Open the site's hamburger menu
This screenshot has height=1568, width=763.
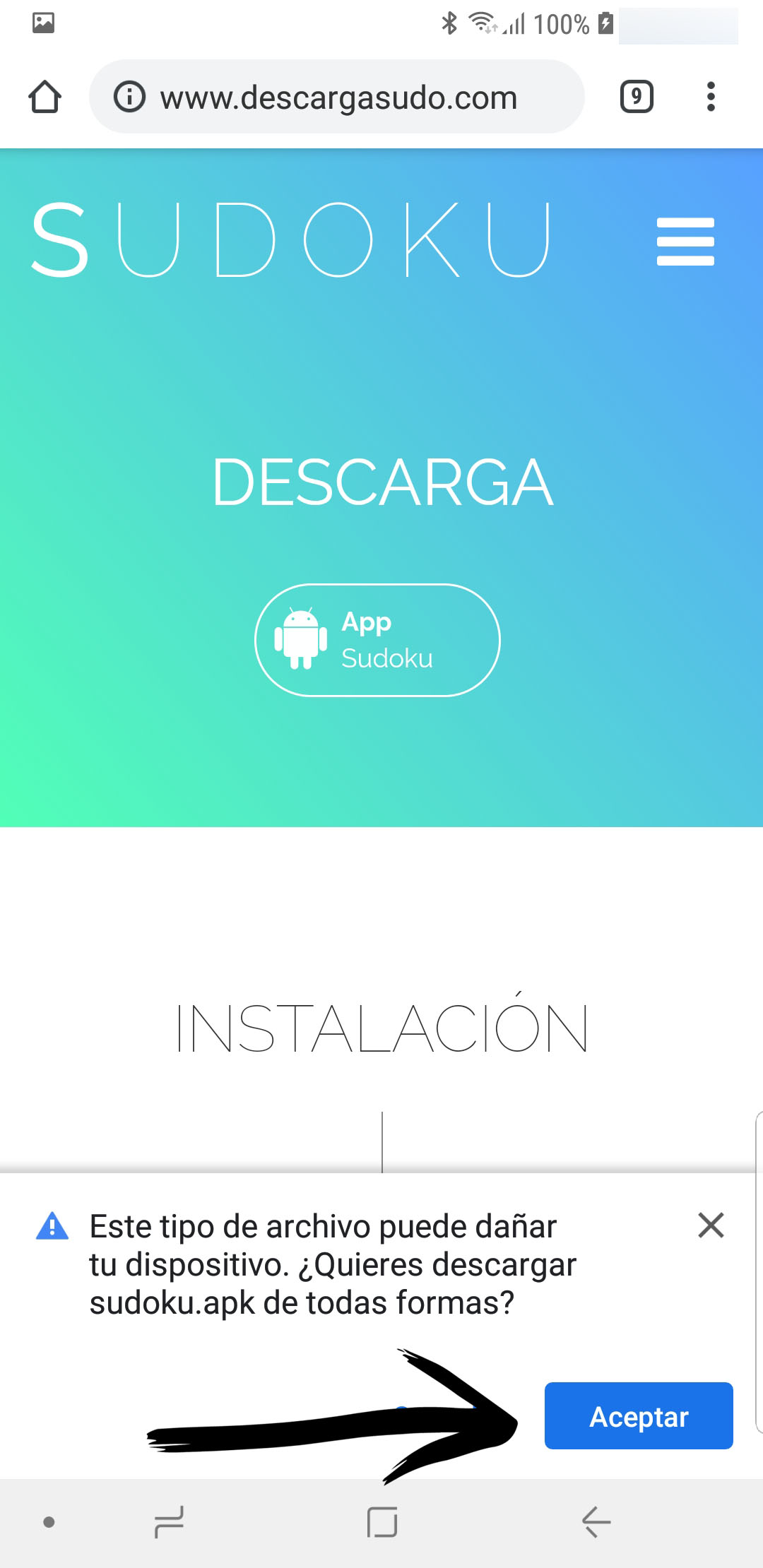pos(685,242)
